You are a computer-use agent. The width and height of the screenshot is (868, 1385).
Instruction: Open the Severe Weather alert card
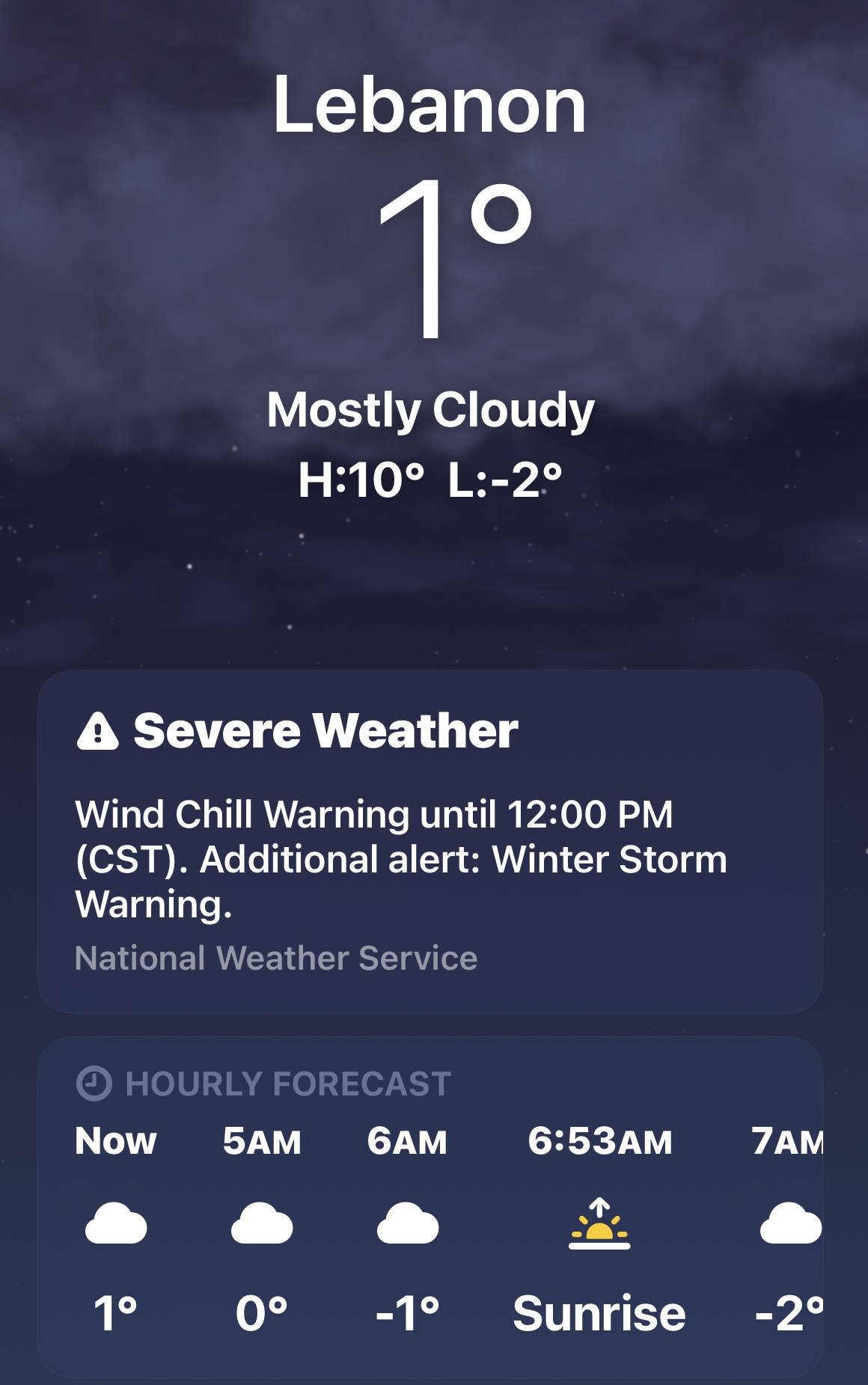click(430, 842)
